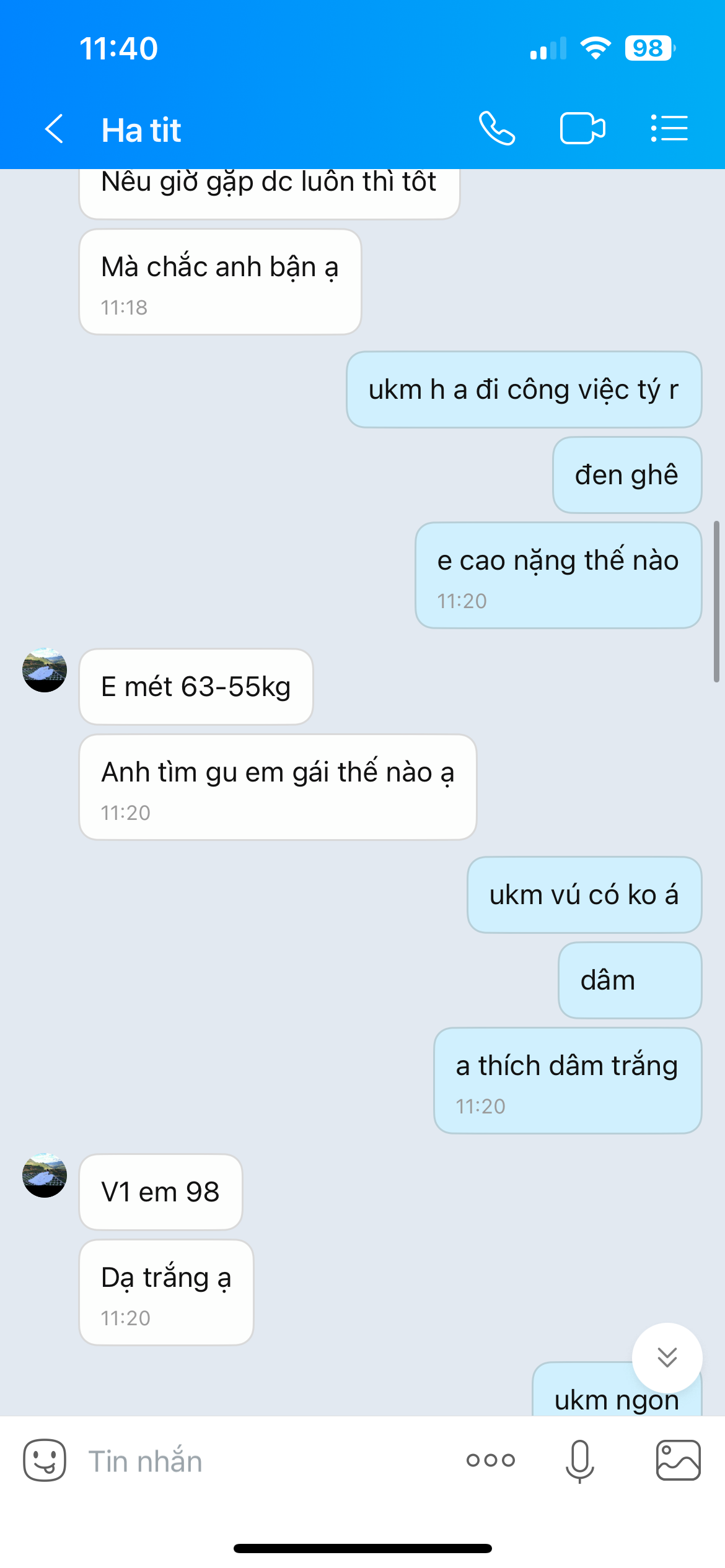
Task: Start a voice call with Ha tit
Action: tap(497, 129)
